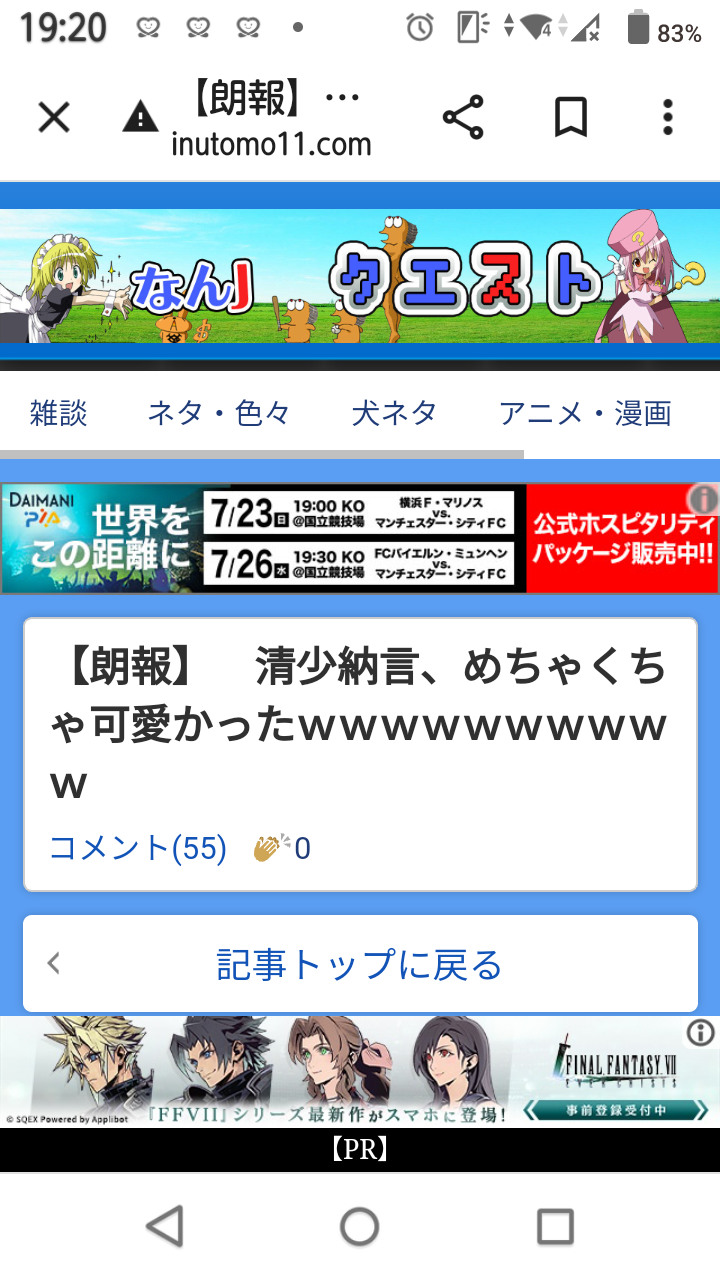Go back using the system back button
Image resolution: width=720 pixels, height=1280 pixels.
(x=165, y=1225)
